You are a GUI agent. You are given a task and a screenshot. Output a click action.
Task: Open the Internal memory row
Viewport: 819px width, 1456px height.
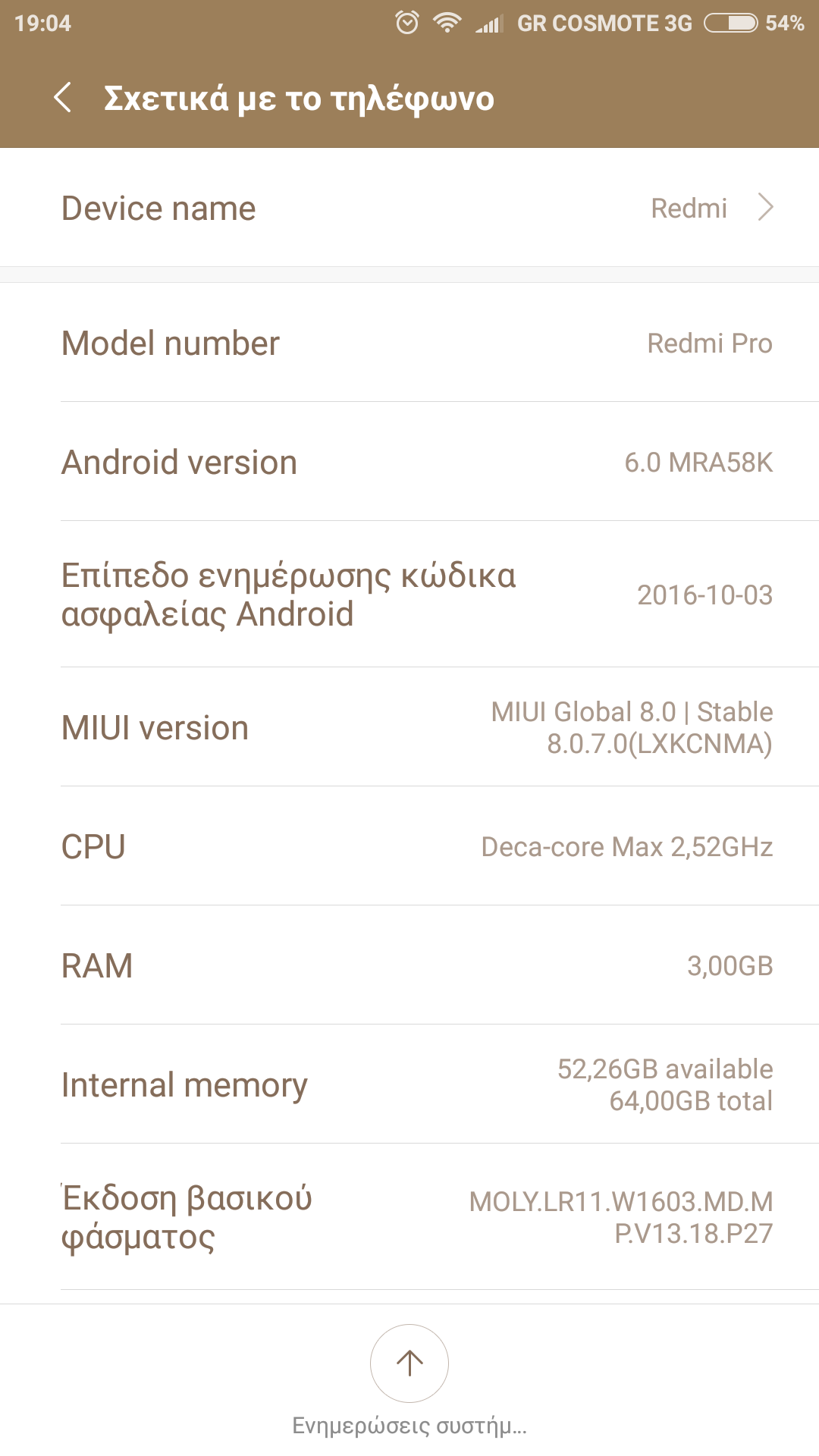coord(409,1085)
